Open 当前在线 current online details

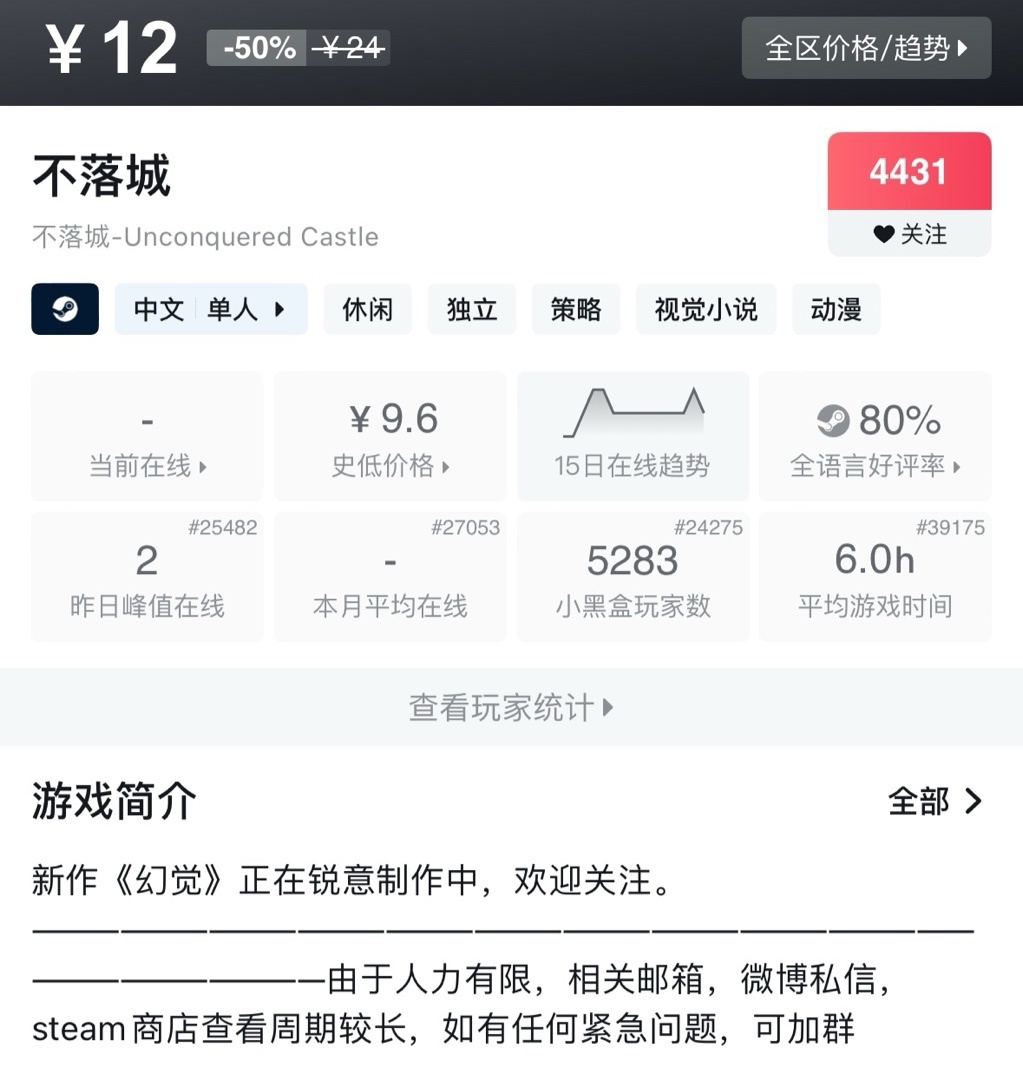[x=147, y=437]
